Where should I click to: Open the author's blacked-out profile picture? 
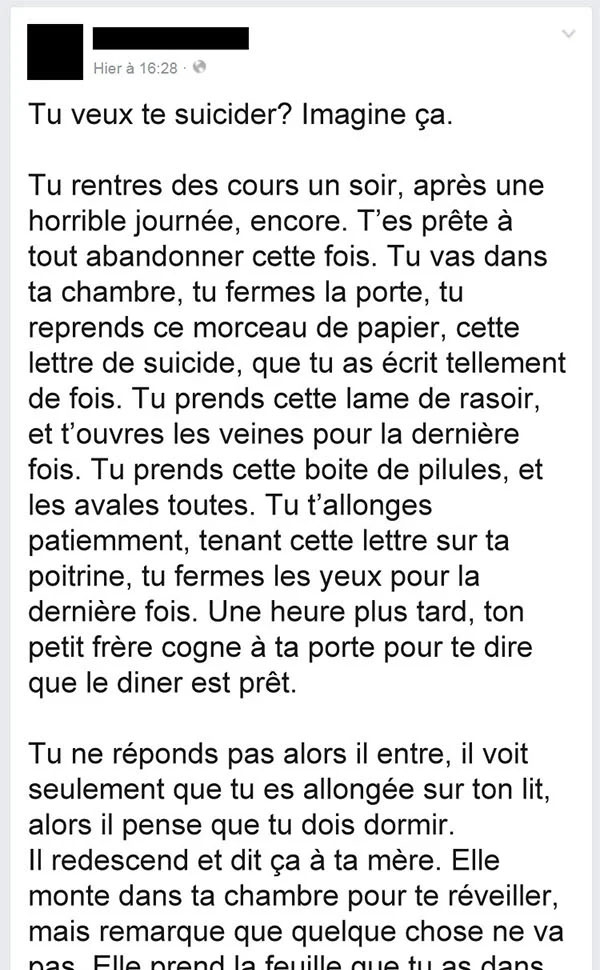click(55, 52)
